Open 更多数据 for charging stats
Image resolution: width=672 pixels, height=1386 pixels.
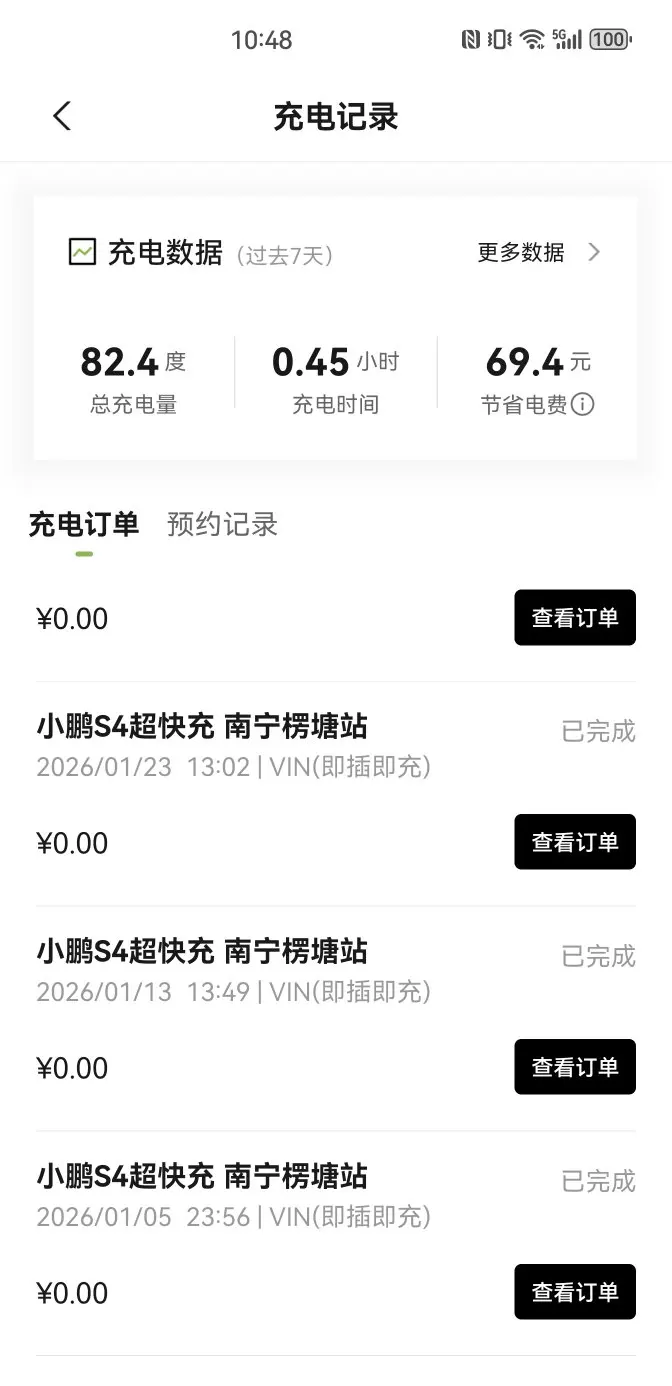538,252
